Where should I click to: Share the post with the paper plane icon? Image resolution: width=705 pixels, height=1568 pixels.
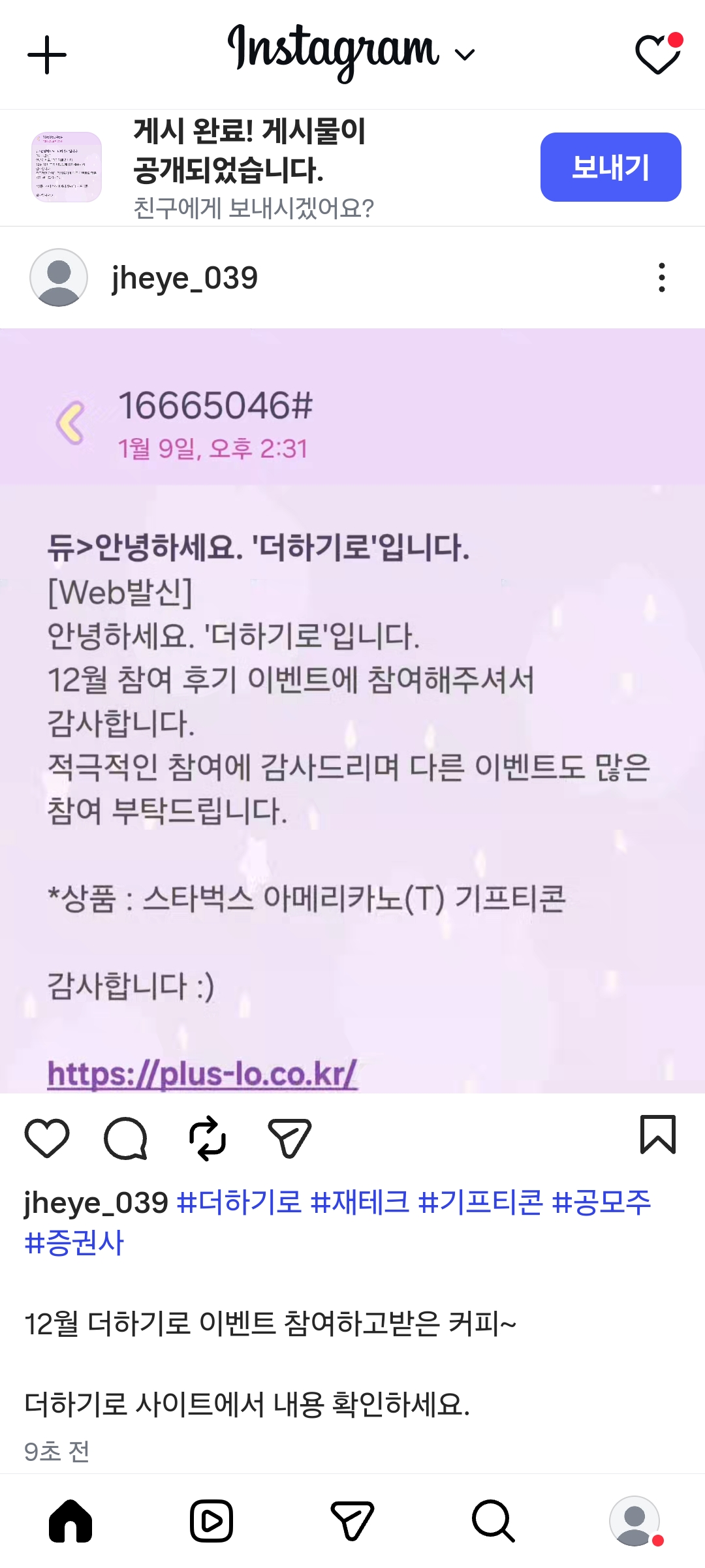pyautogui.click(x=289, y=1136)
